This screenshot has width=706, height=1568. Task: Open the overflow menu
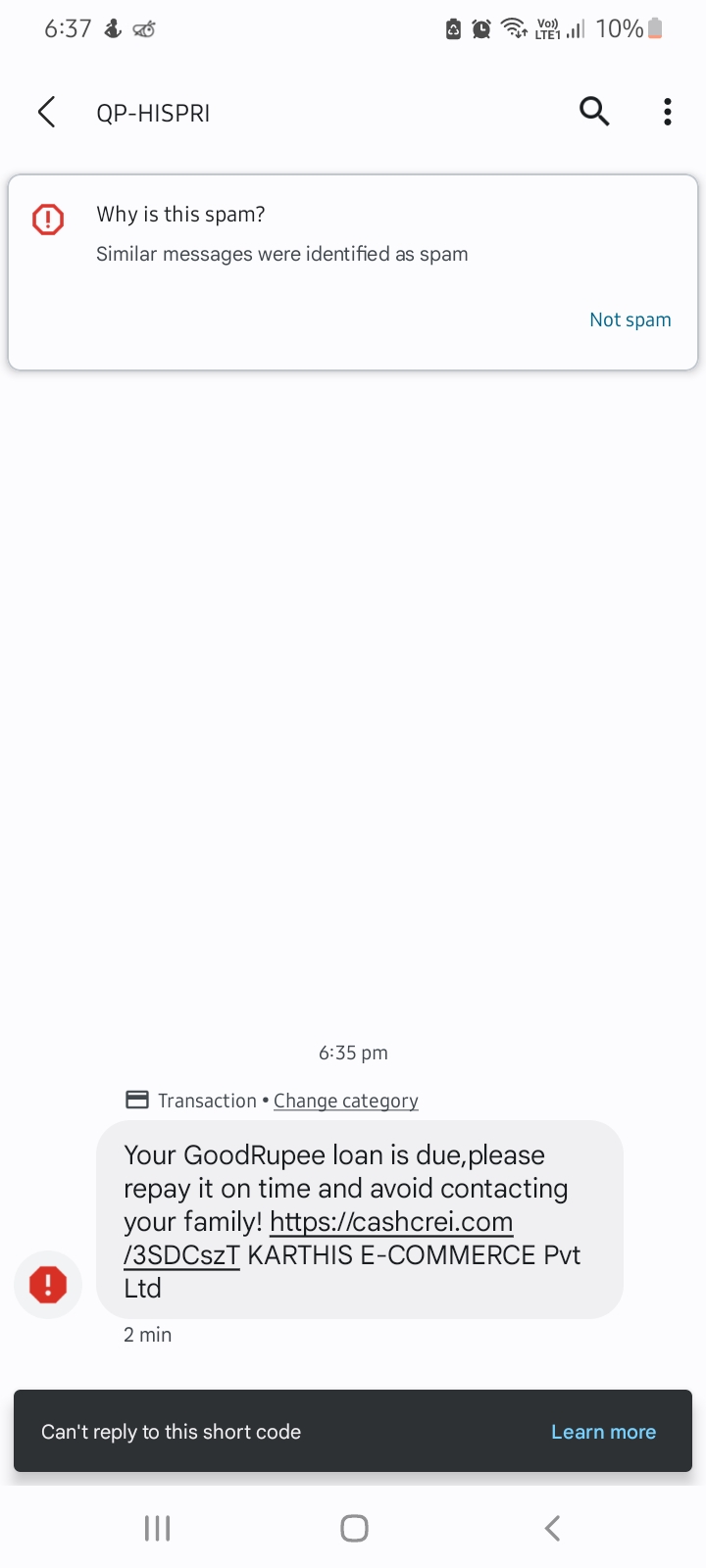[668, 113]
